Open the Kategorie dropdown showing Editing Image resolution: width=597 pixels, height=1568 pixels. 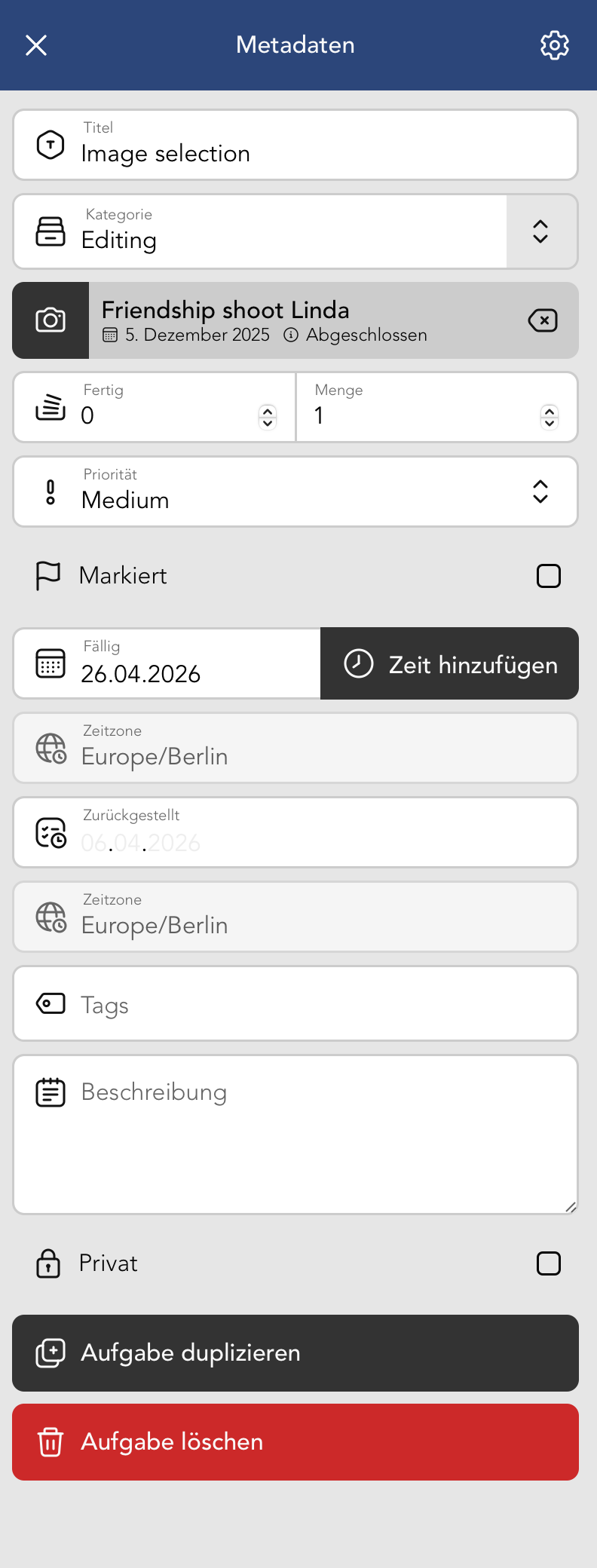(x=540, y=231)
